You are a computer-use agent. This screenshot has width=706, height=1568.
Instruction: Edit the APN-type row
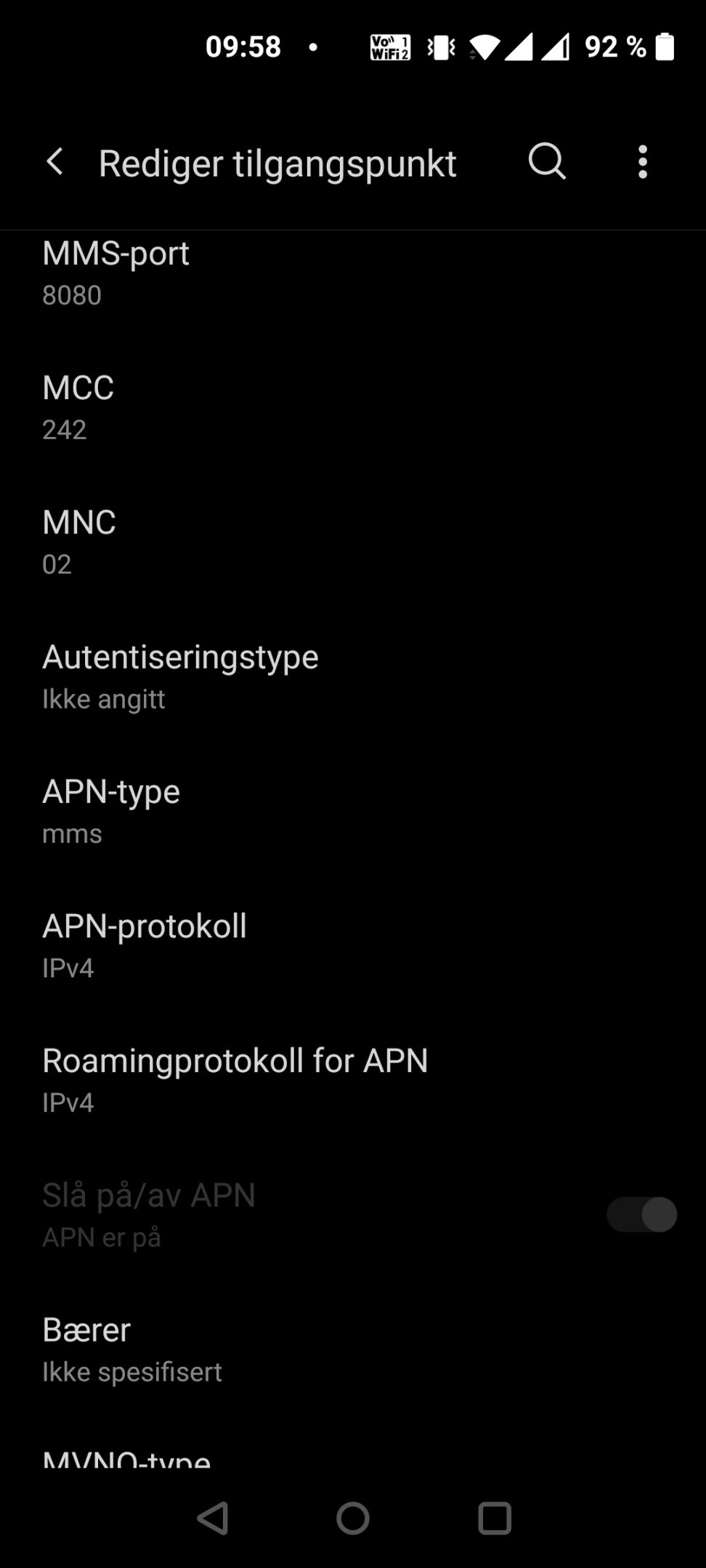(353, 812)
